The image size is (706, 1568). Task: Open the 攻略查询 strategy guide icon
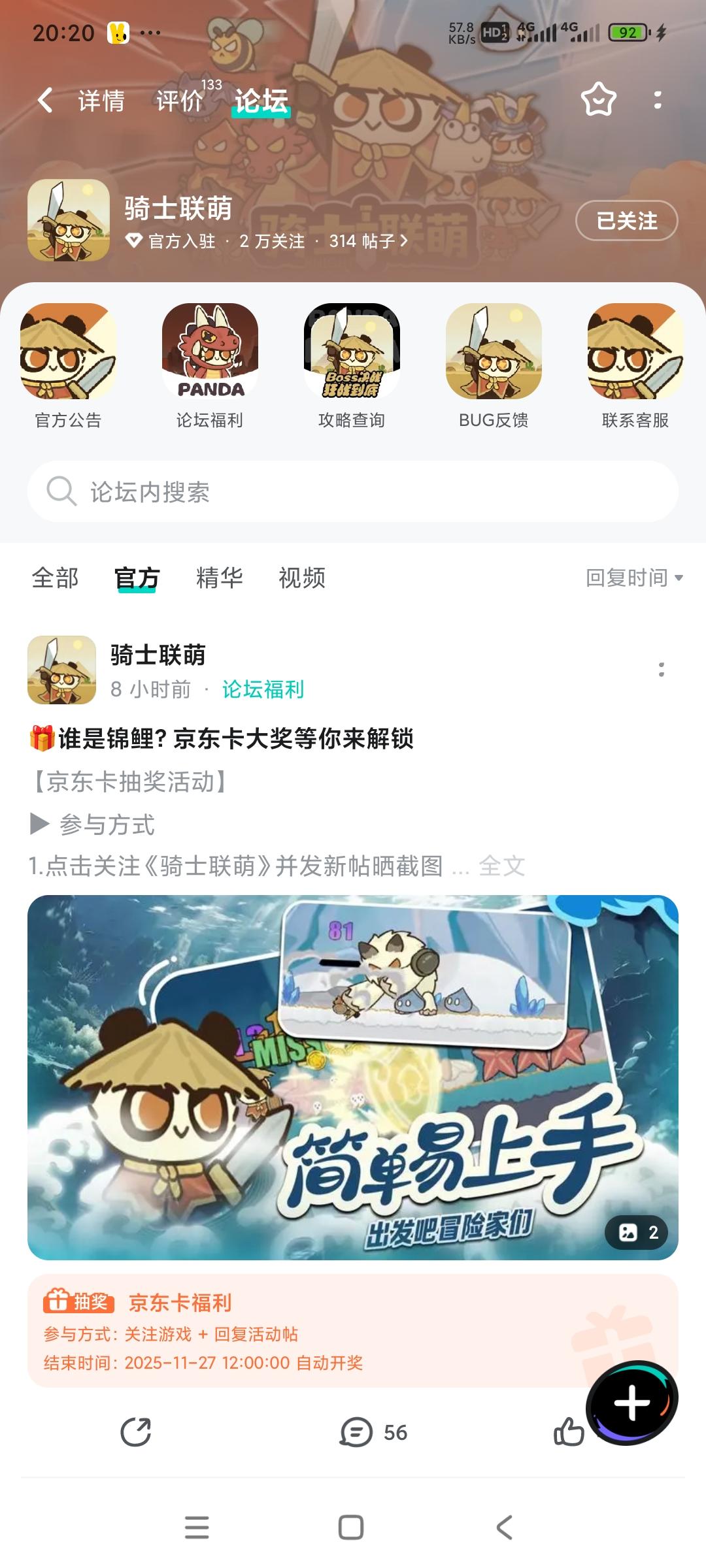tap(351, 353)
